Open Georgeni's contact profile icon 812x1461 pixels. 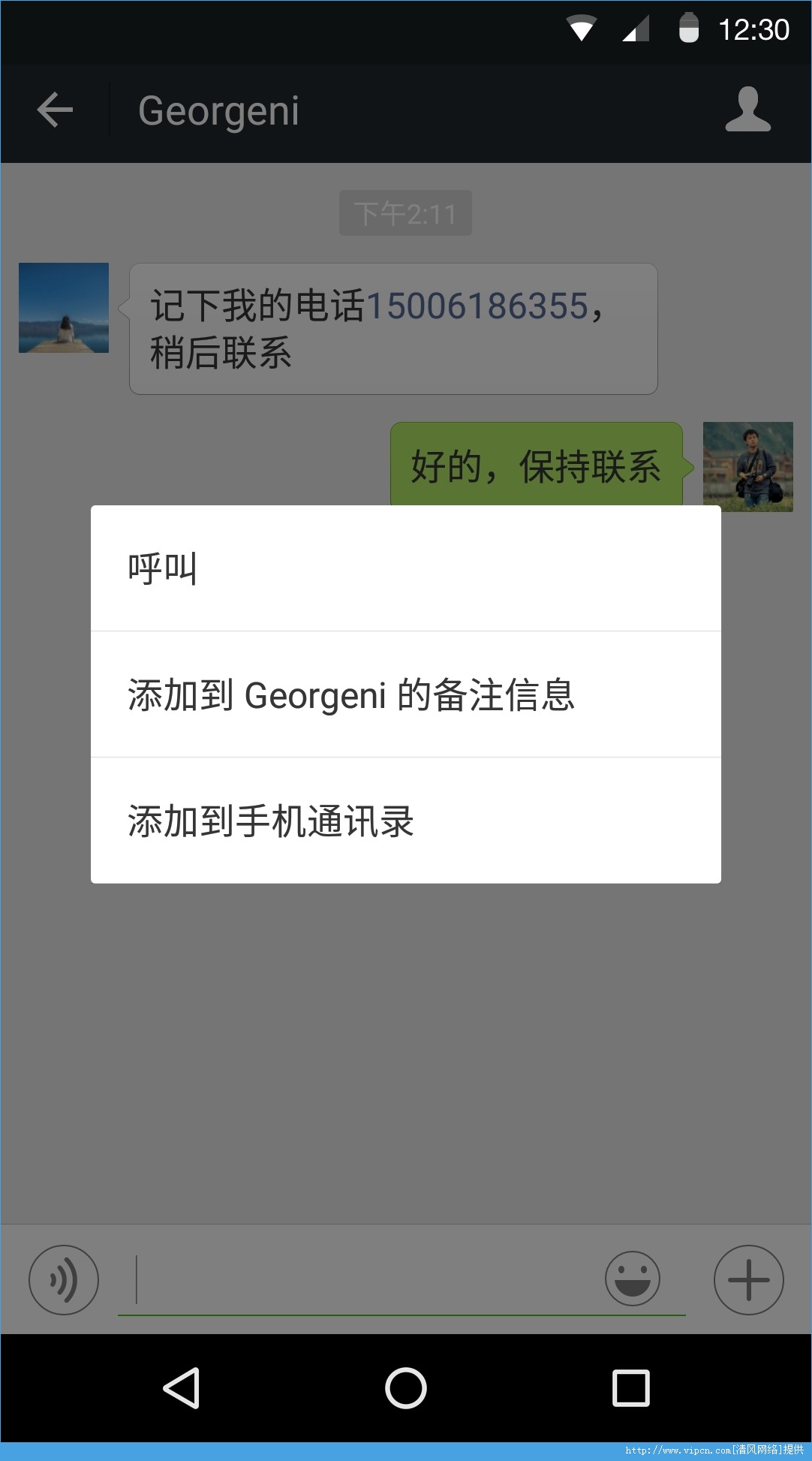747,111
